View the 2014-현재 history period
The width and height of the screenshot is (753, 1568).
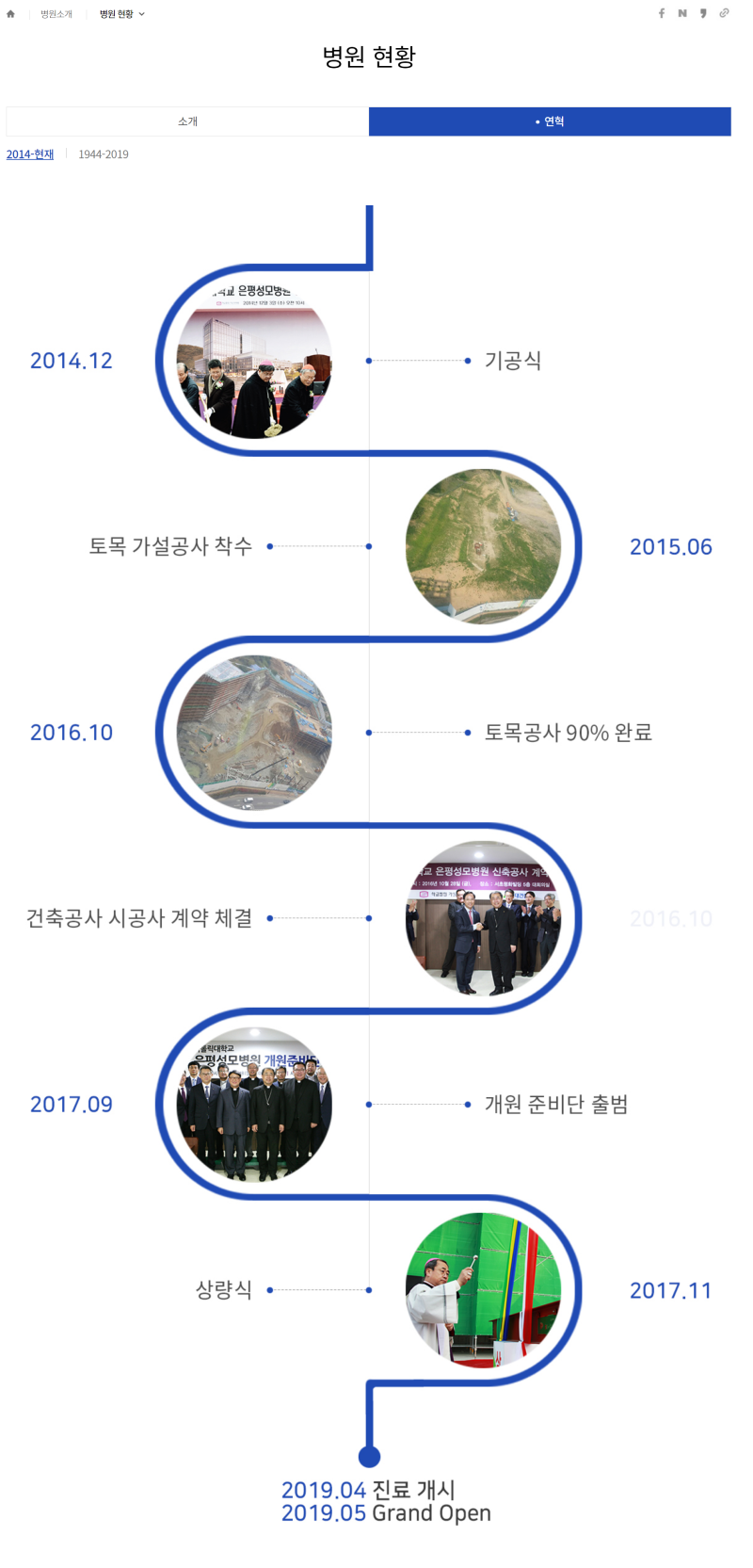tap(30, 154)
